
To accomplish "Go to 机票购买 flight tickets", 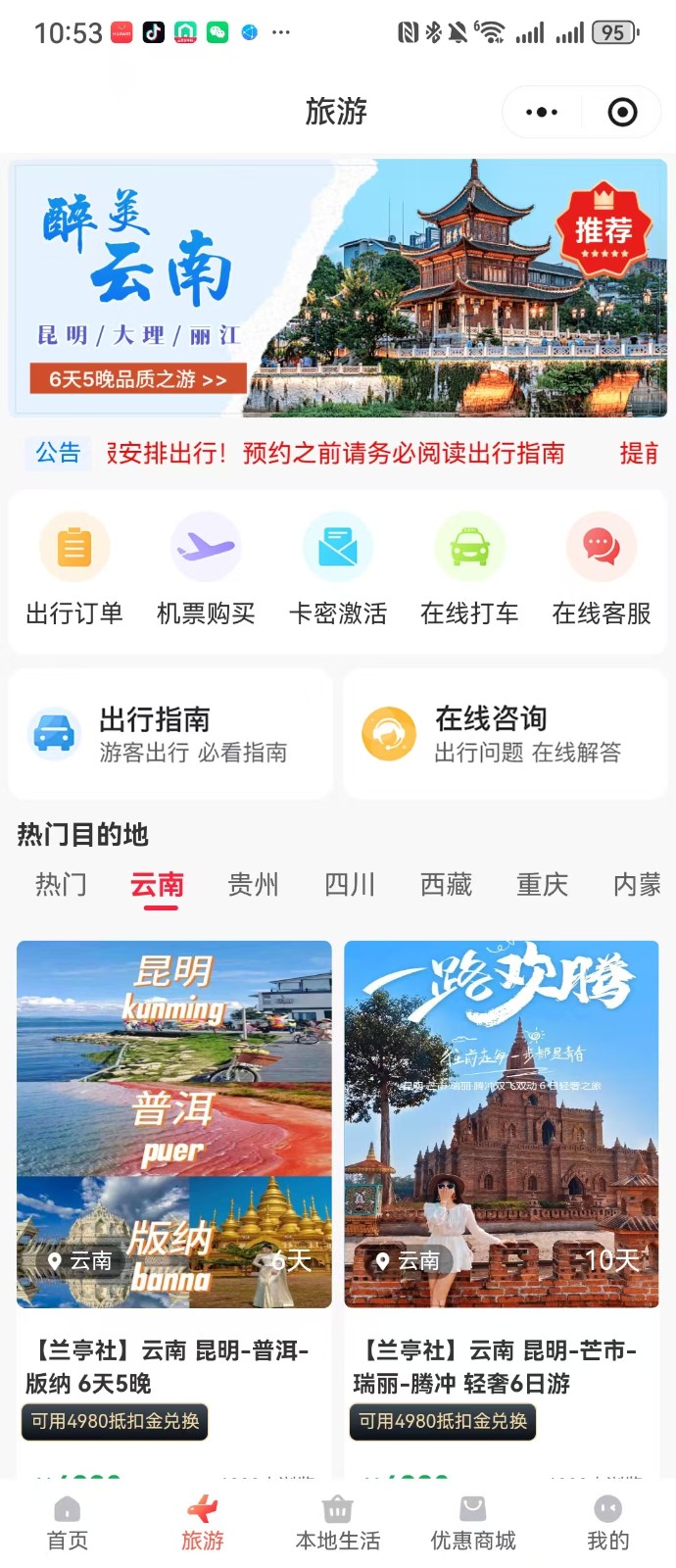I will 206,569.
